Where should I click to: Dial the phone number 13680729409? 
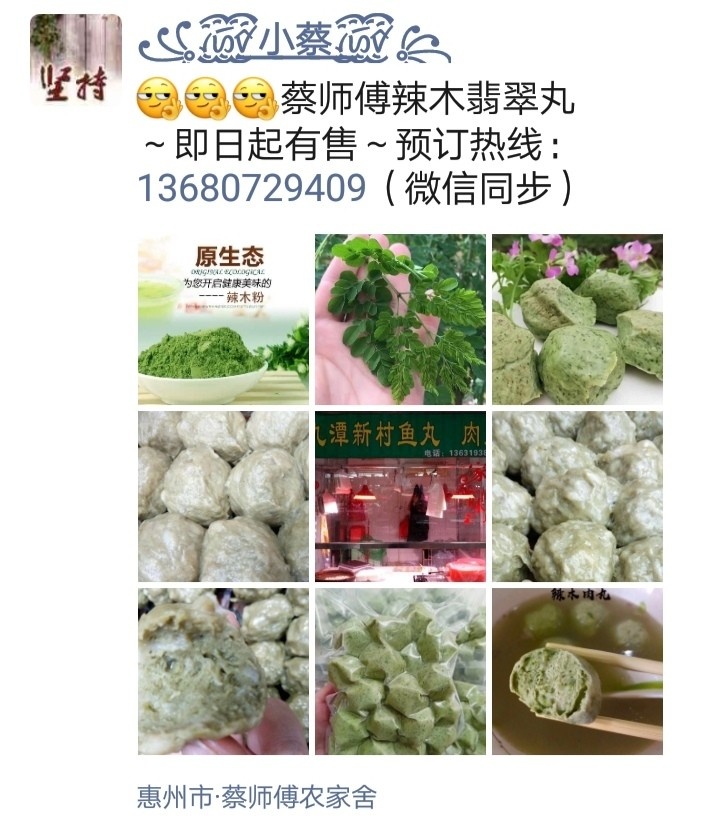(251, 189)
